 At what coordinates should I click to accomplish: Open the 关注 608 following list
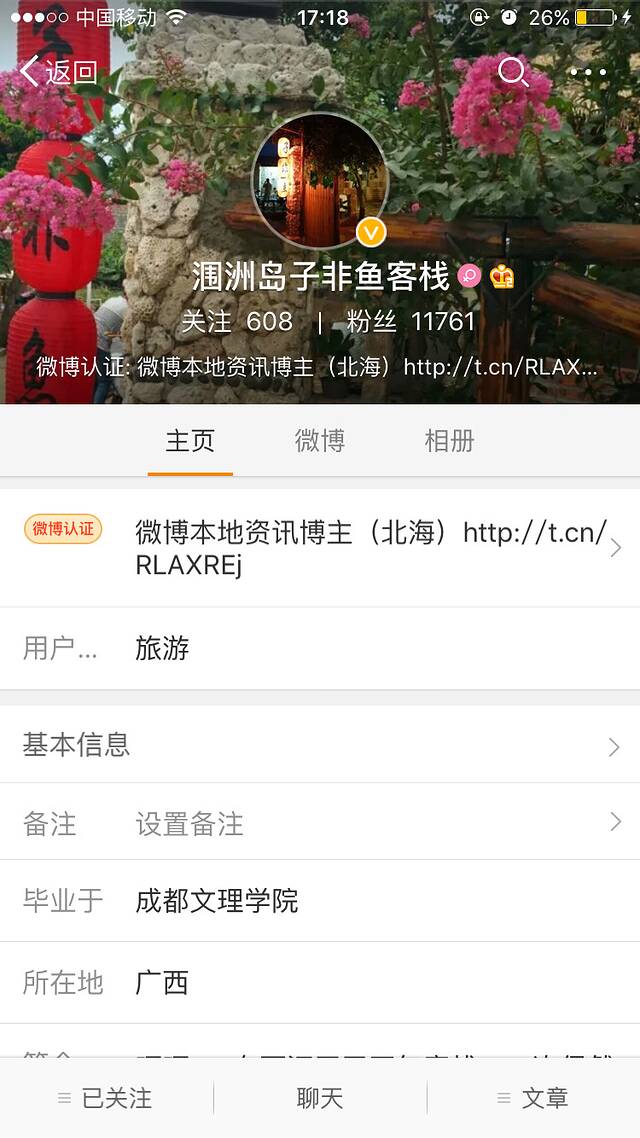(x=237, y=321)
